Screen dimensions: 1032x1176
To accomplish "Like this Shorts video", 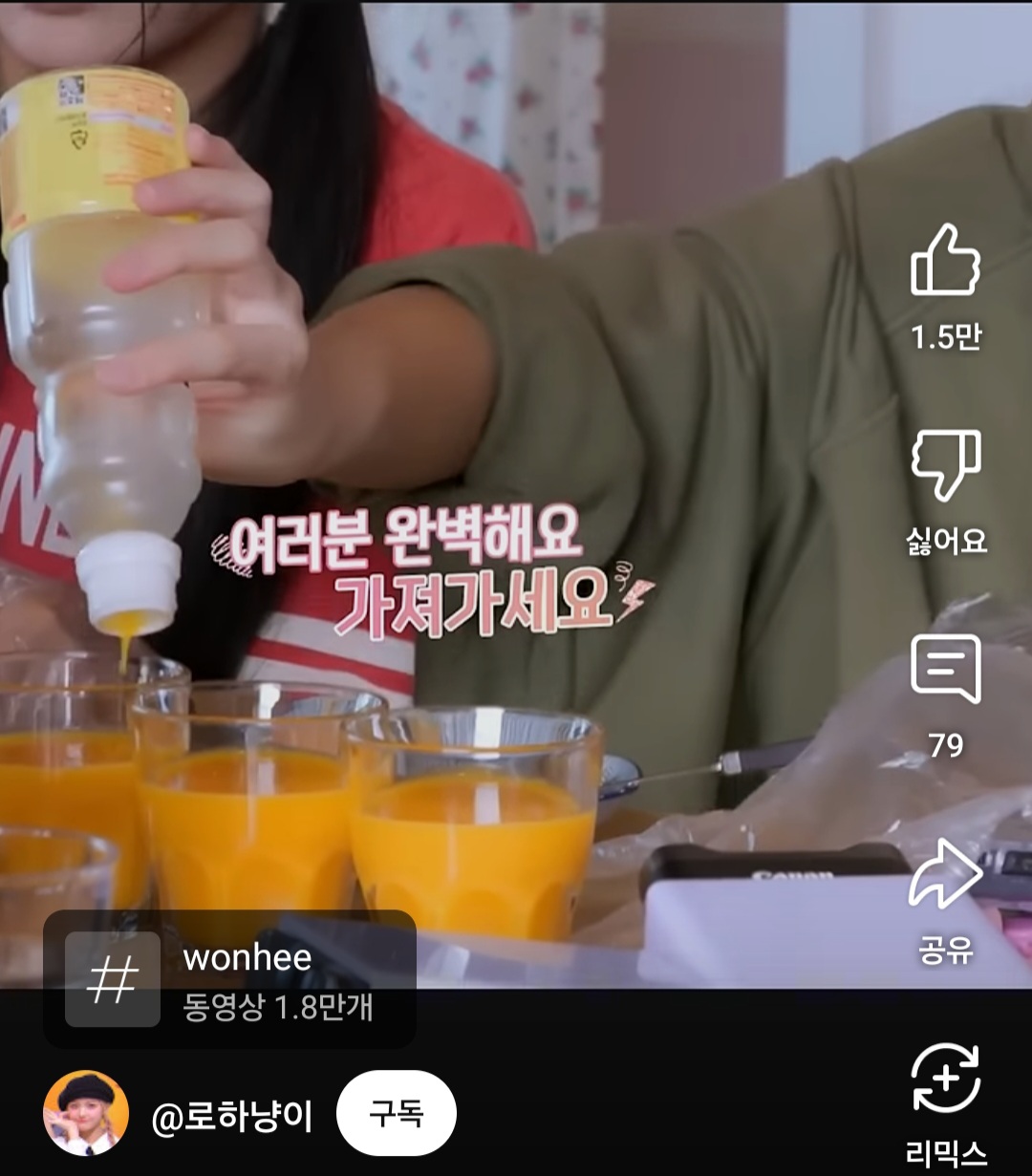I will (945, 260).
